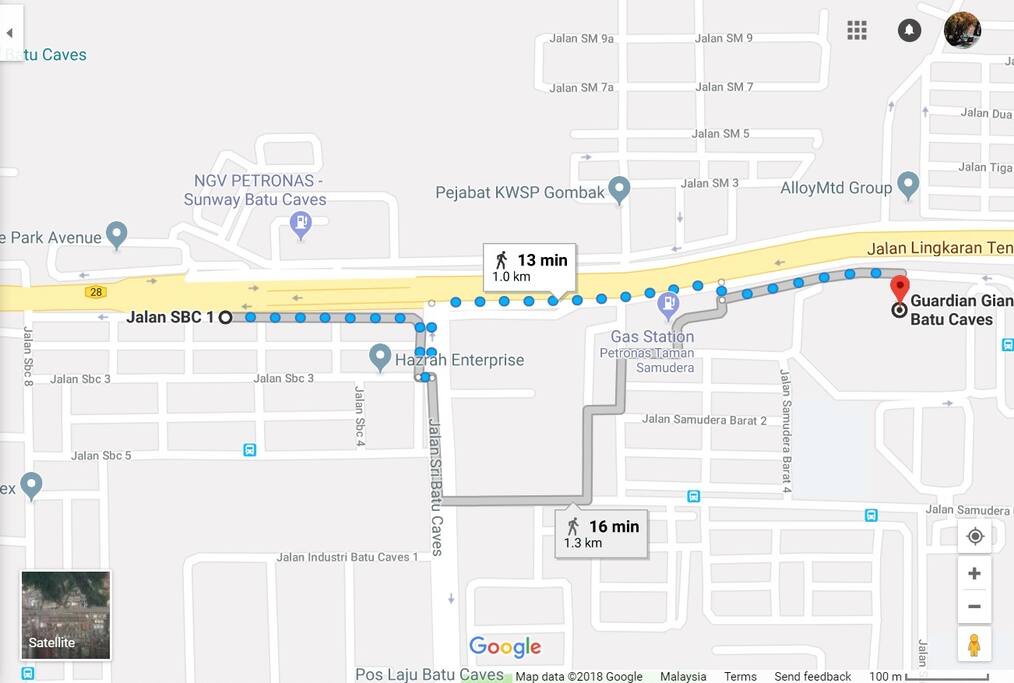Open Pejabat KWSP Gombak place pin

click(x=619, y=189)
